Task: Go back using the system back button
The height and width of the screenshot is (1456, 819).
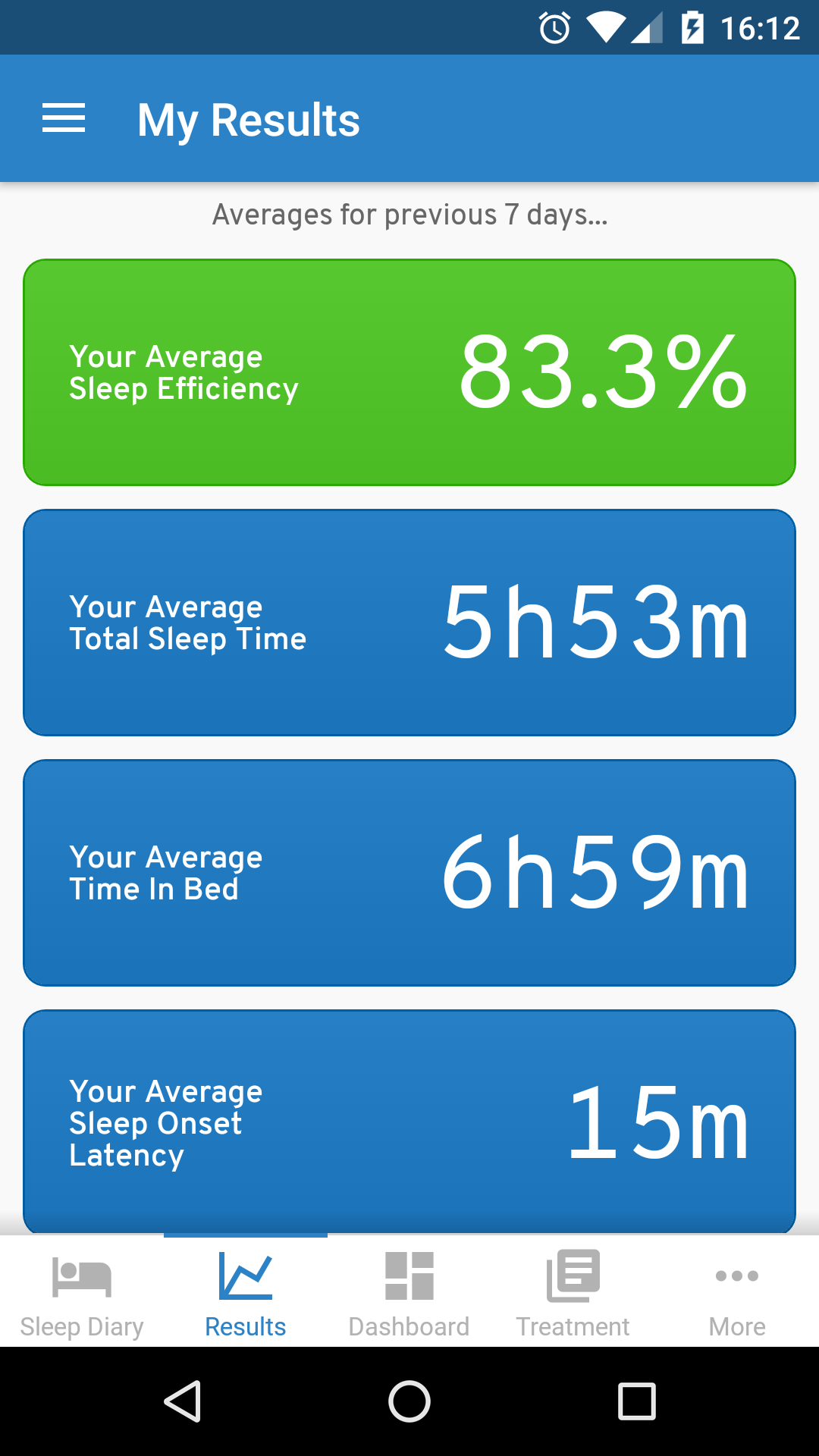Action: click(183, 1401)
